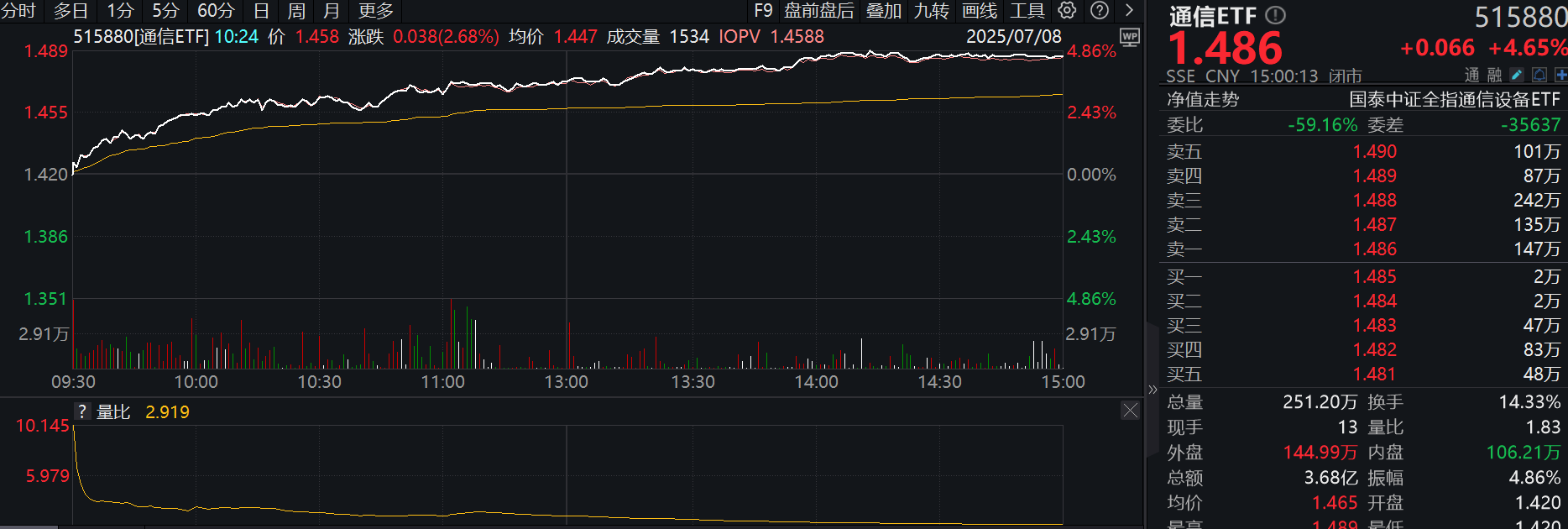Switch to the 月 monthly chart

point(332,11)
